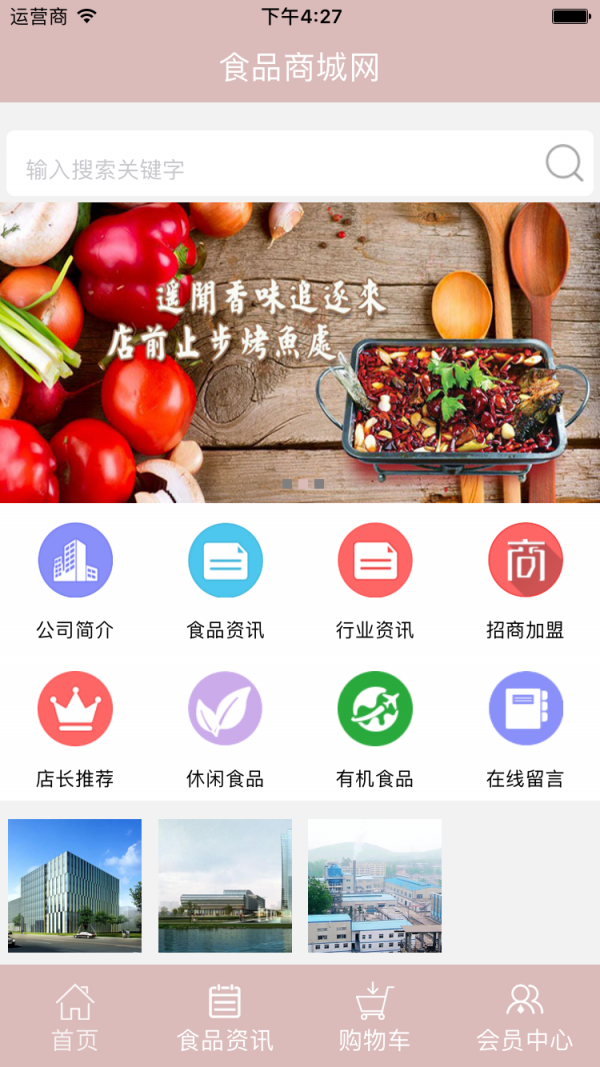Browse 休闲食品 snack foods
The width and height of the screenshot is (600, 1067).
coord(225,728)
